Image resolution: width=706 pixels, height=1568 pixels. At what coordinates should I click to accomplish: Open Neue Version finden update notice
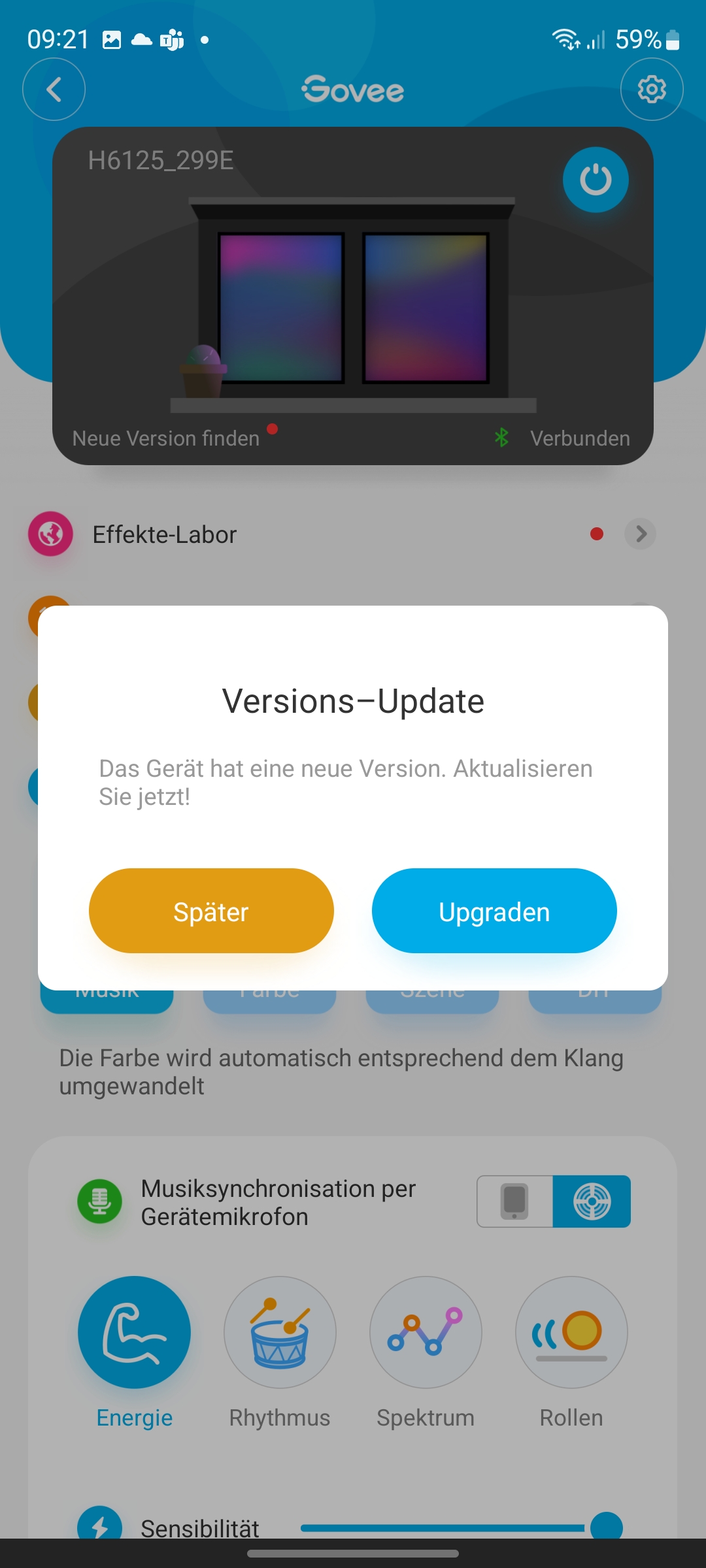pyautogui.click(x=167, y=438)
